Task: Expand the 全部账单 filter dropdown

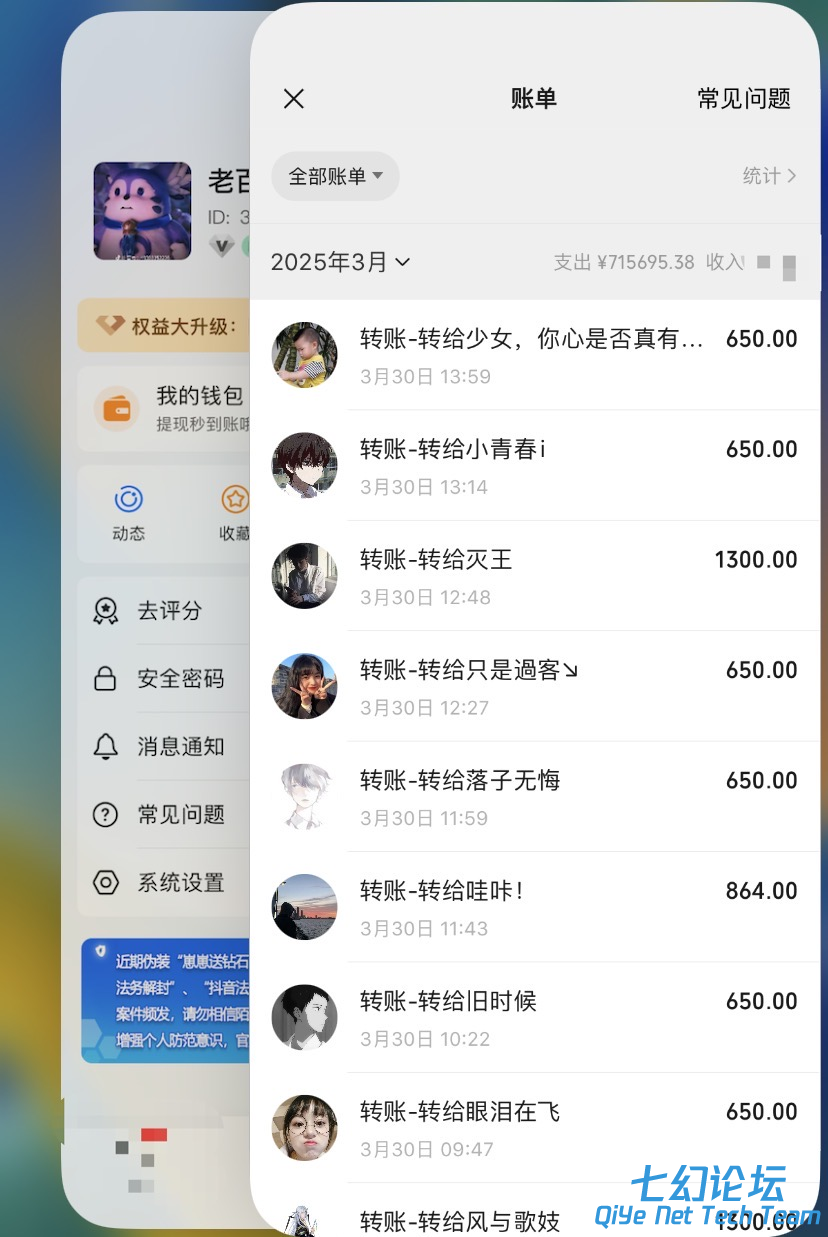Action: tap(335, 176)
